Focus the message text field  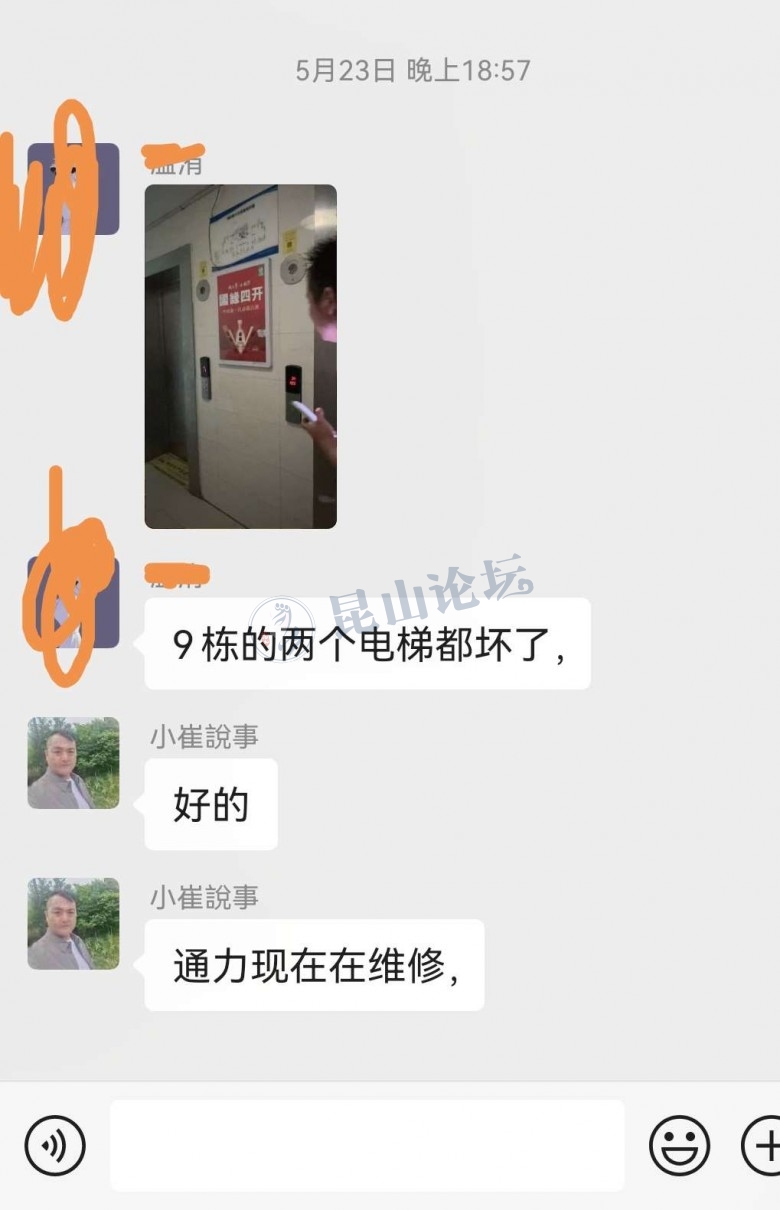pos(367,1145)
